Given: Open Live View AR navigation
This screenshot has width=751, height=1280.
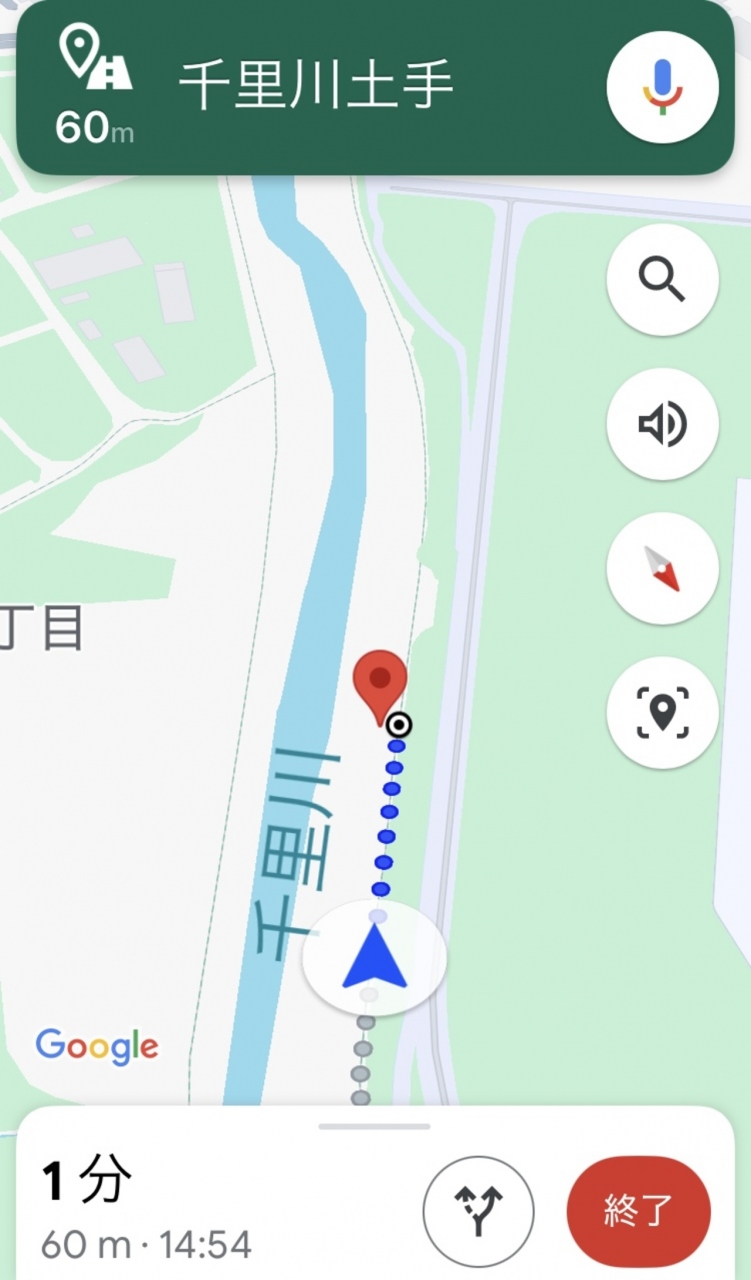Looking at the screenshot, I should point(662,712).
